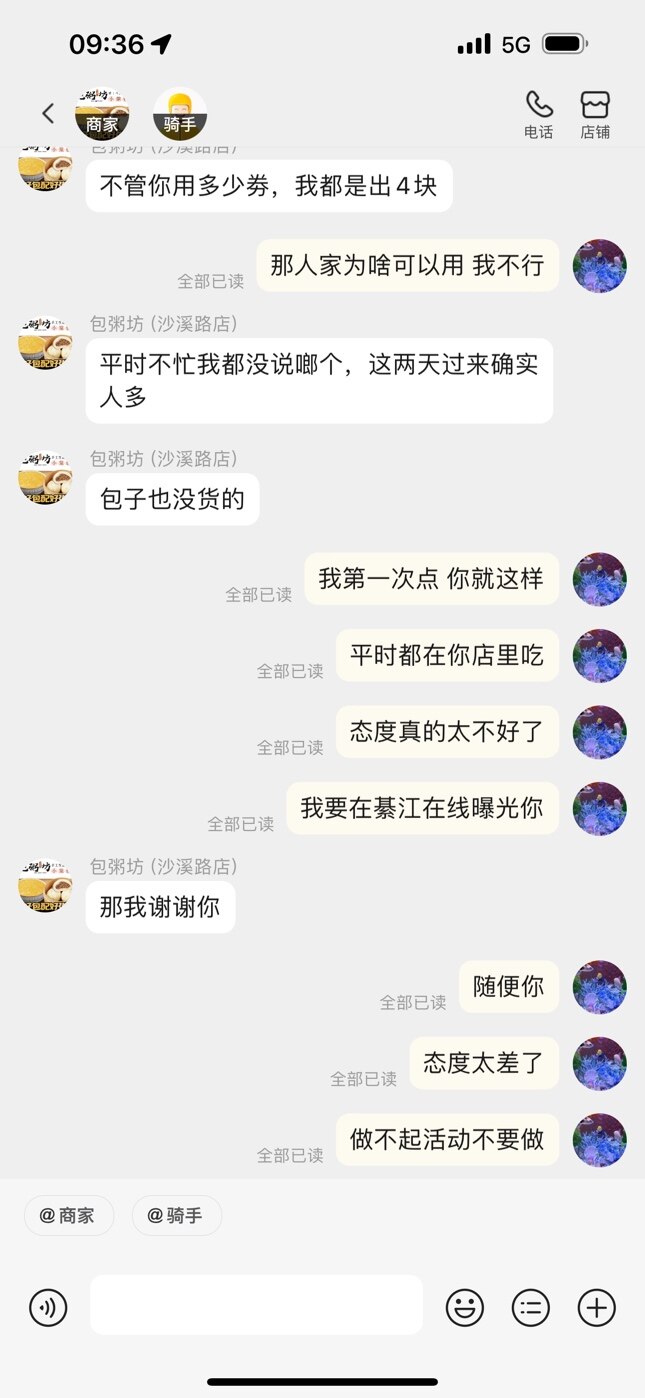Open the emoji picker
Viewport: 645px width, 1398px height.
coord(464,1307)
